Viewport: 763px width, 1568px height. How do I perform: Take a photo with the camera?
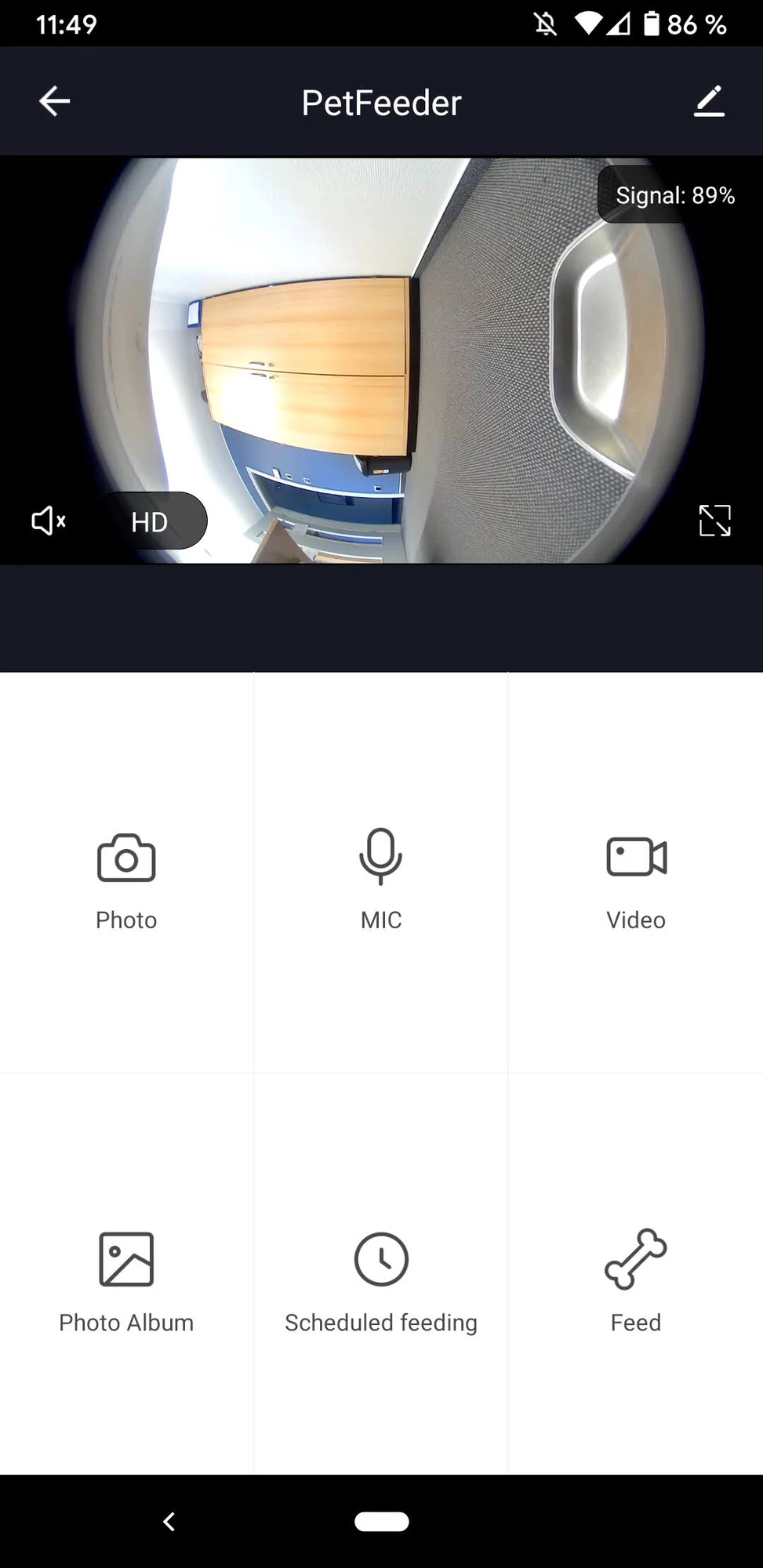[x=126, y=877]
